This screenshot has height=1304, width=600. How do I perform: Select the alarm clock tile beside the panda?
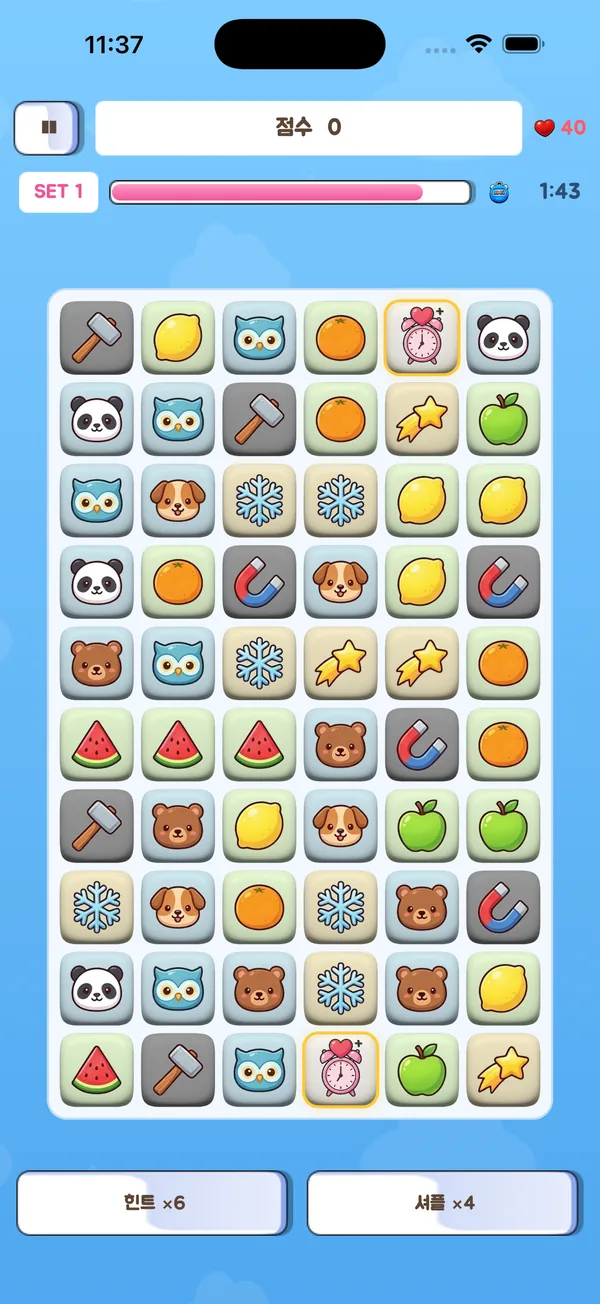tap(422, 338)
